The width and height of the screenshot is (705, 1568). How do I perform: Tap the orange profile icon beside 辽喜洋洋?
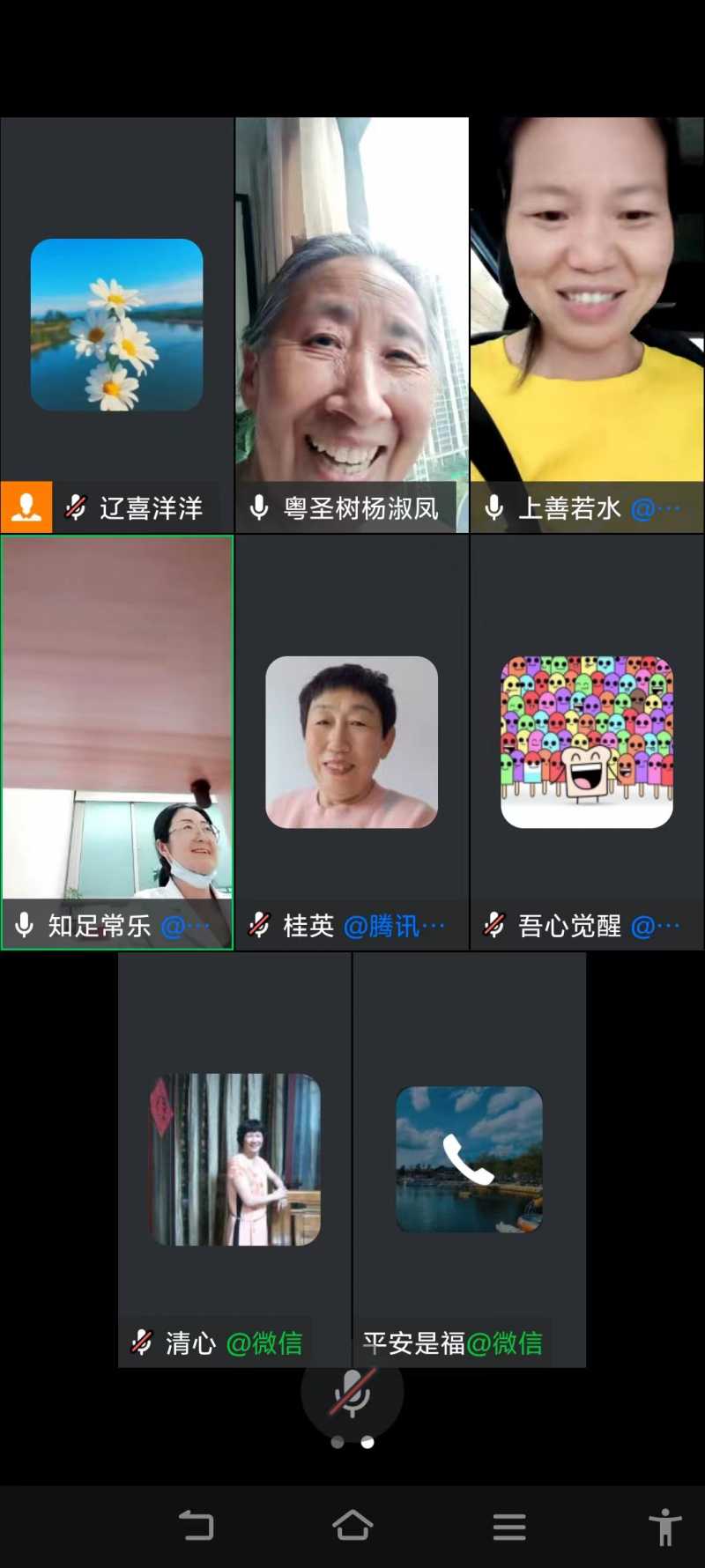click(x=27, y=507)
